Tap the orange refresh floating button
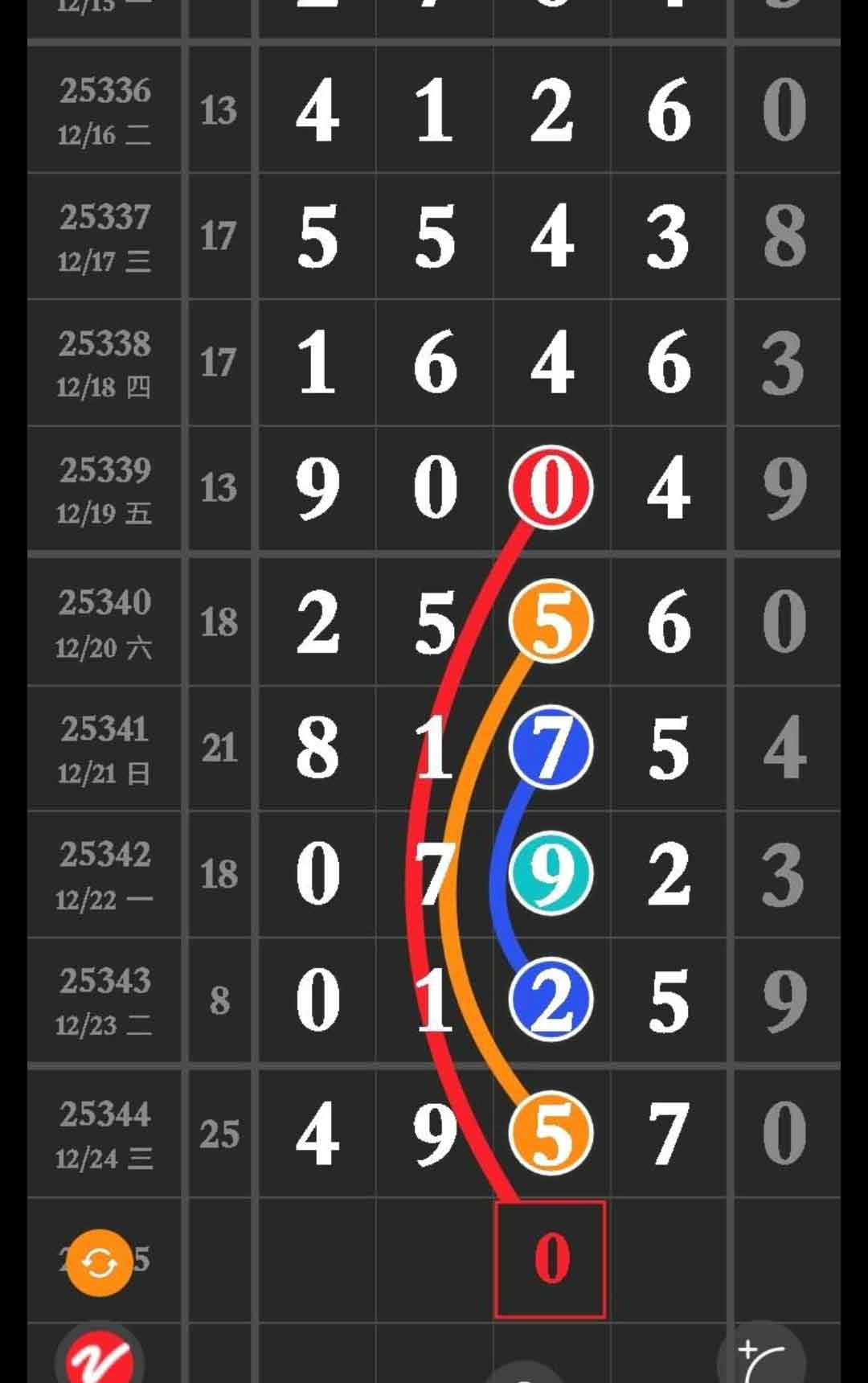 tap(99, 1263)
